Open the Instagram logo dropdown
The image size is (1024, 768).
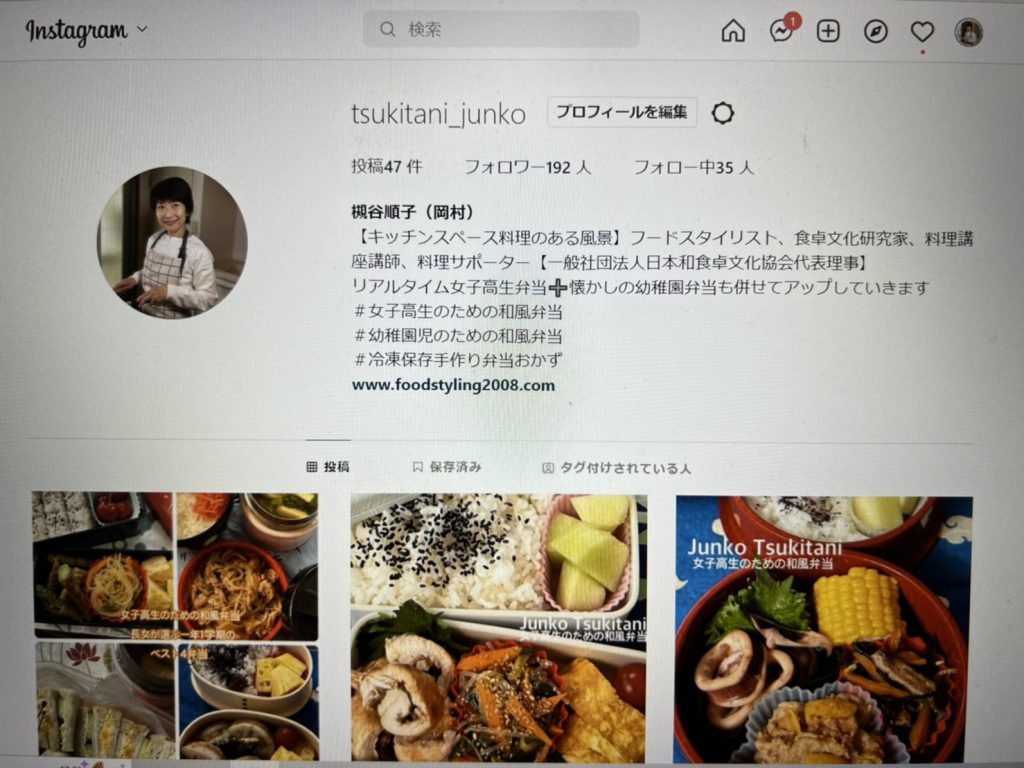86,31
